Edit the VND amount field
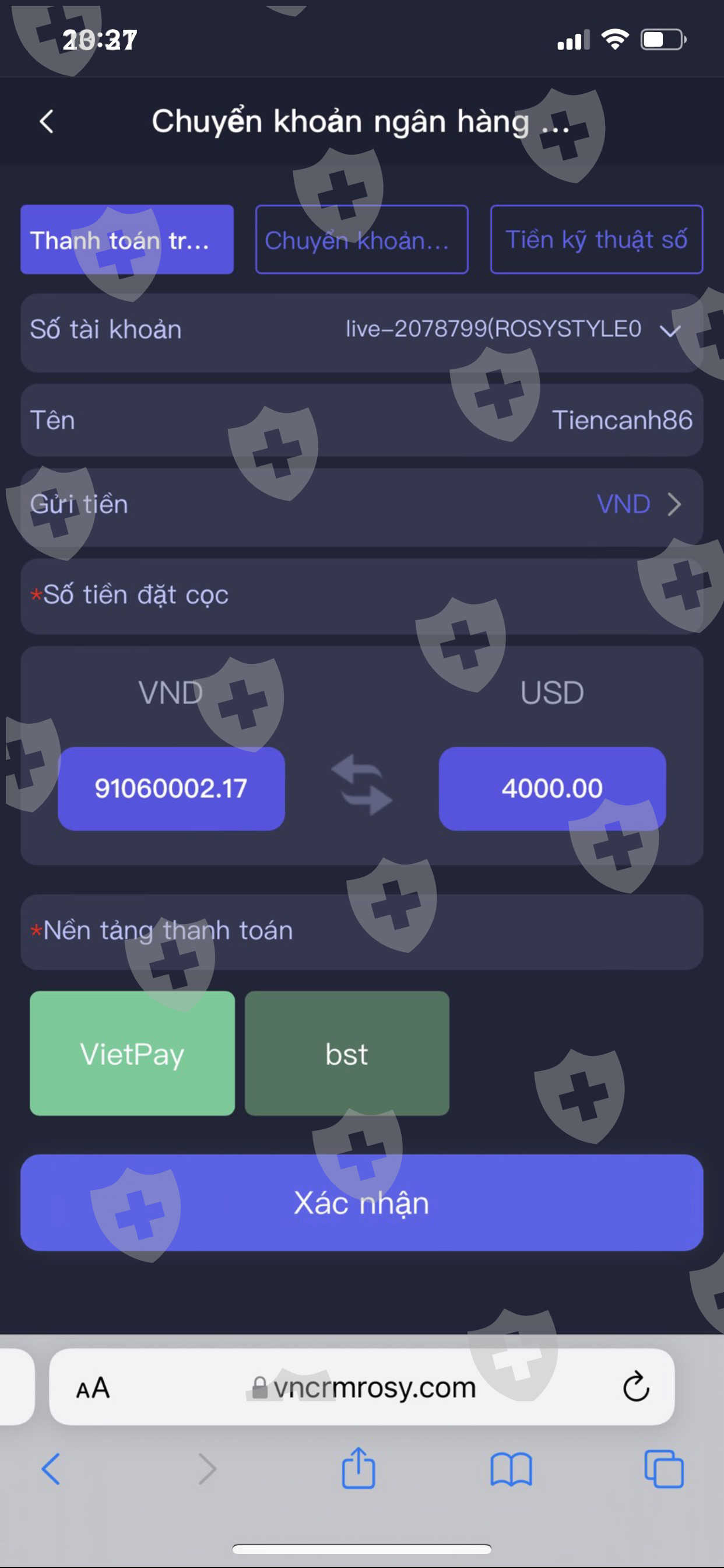Screen dimensions: 724x1568 click(x=171, y=788)
